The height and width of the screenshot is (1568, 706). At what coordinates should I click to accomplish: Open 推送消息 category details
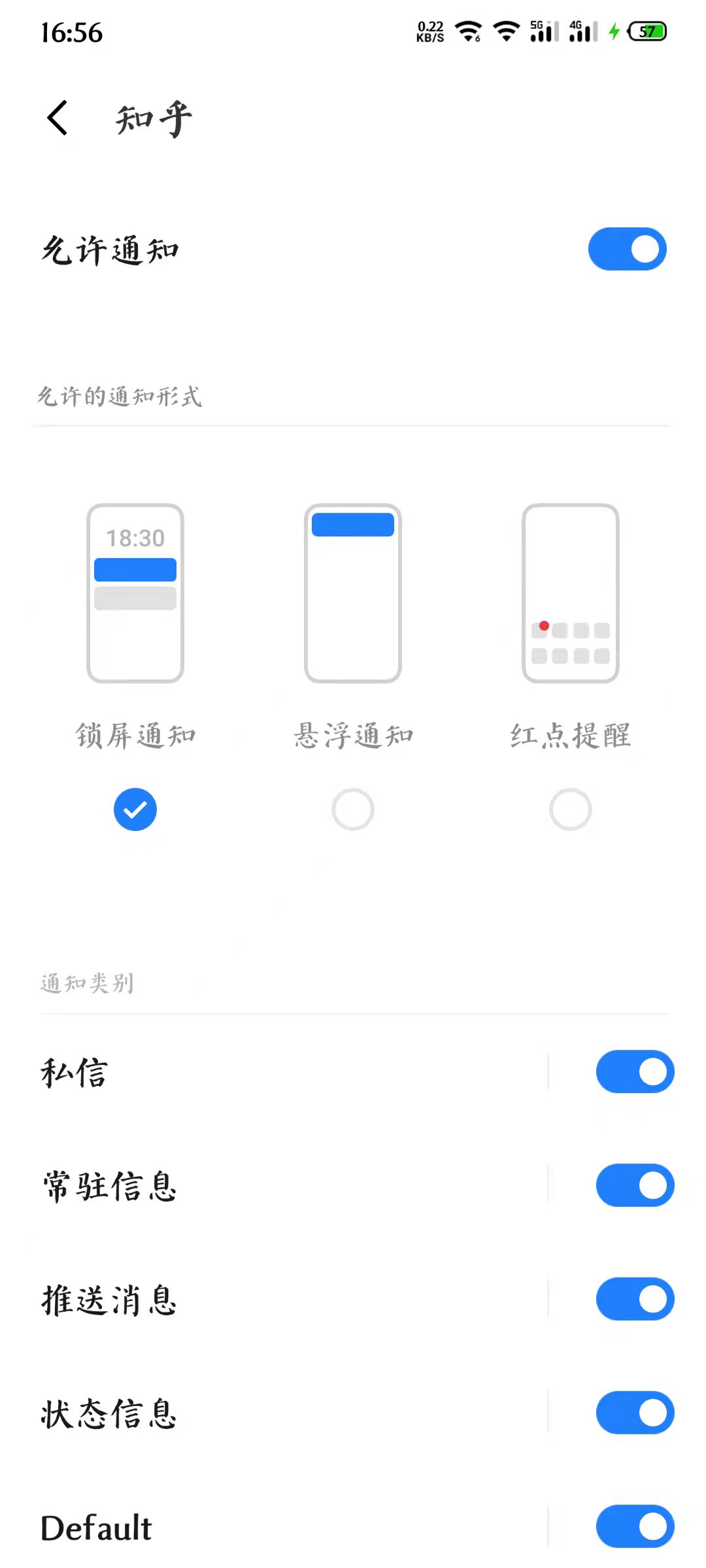click(x=261, y=1299)
